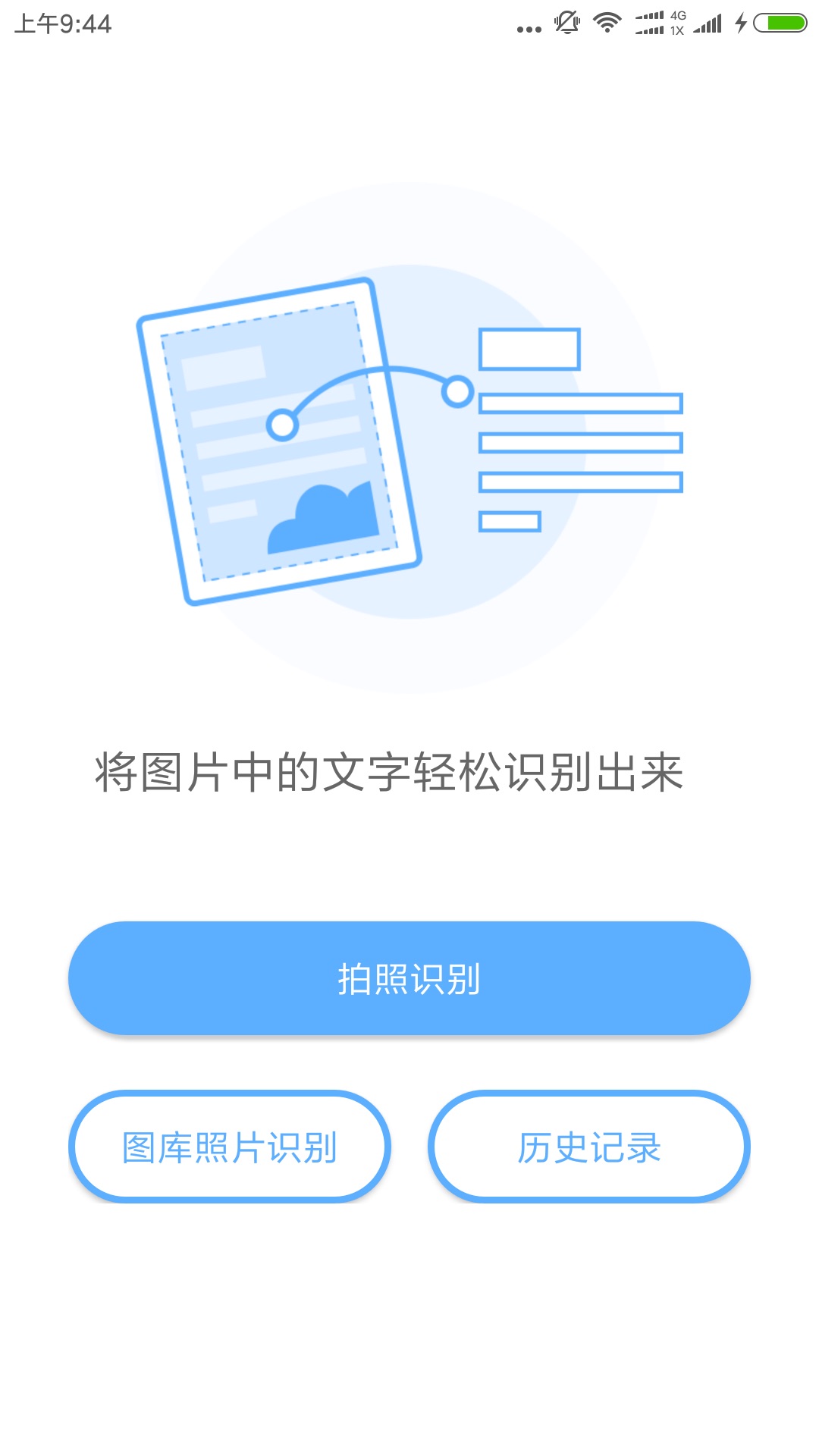Image resolution: width=819 pixels, height=1456 pixels.
Task: Tap the 拍照识别 button
Action: (x=409, y=978)
